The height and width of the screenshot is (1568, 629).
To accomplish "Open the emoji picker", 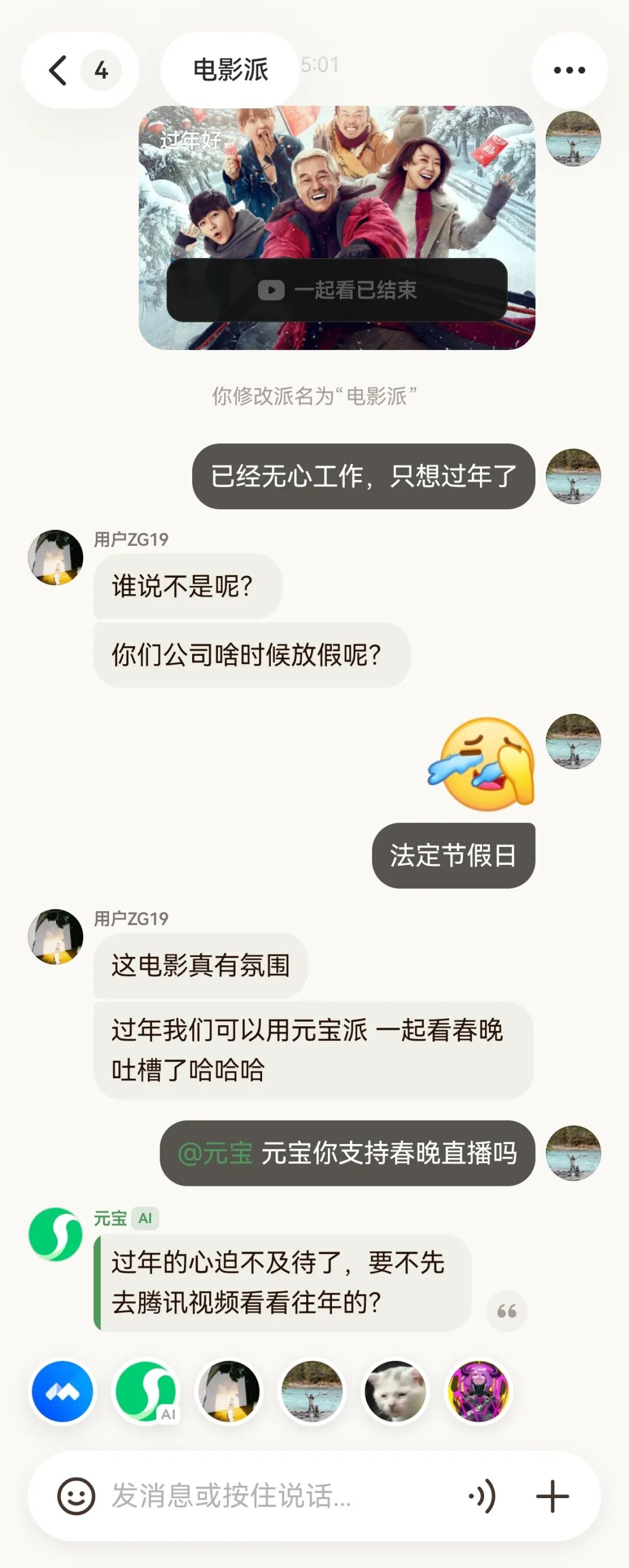I will [x=76, y=1496].
